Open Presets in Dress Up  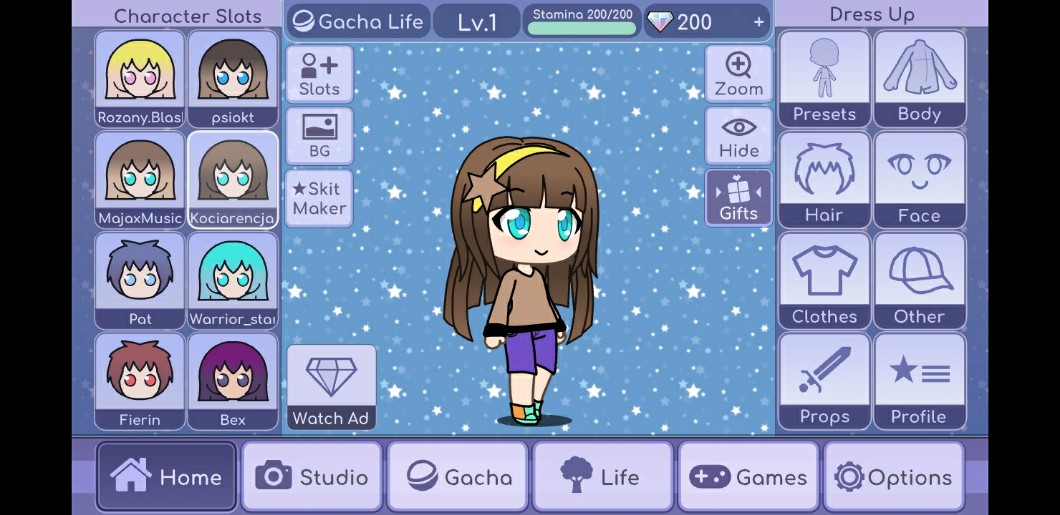(x=824, y=78)
